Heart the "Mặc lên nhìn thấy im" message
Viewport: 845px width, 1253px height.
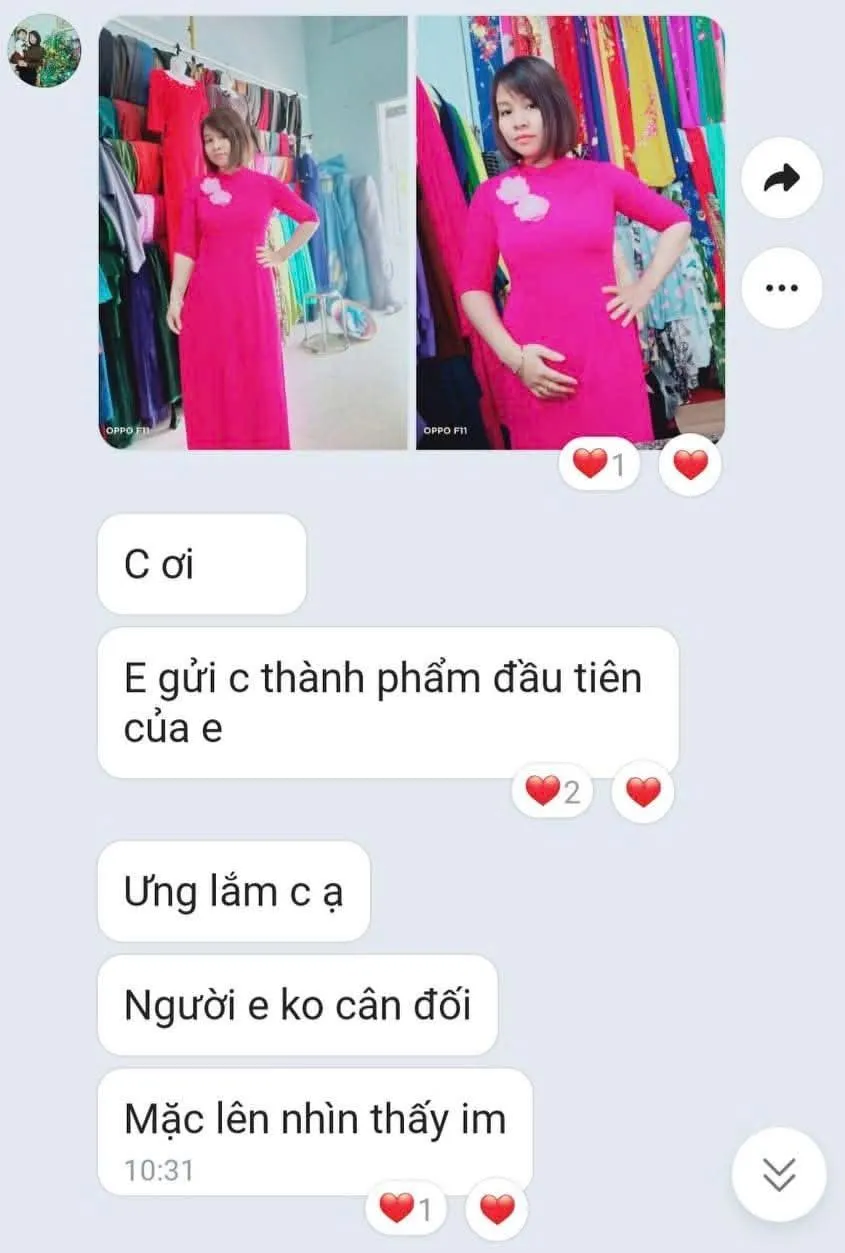[497, 1209]
